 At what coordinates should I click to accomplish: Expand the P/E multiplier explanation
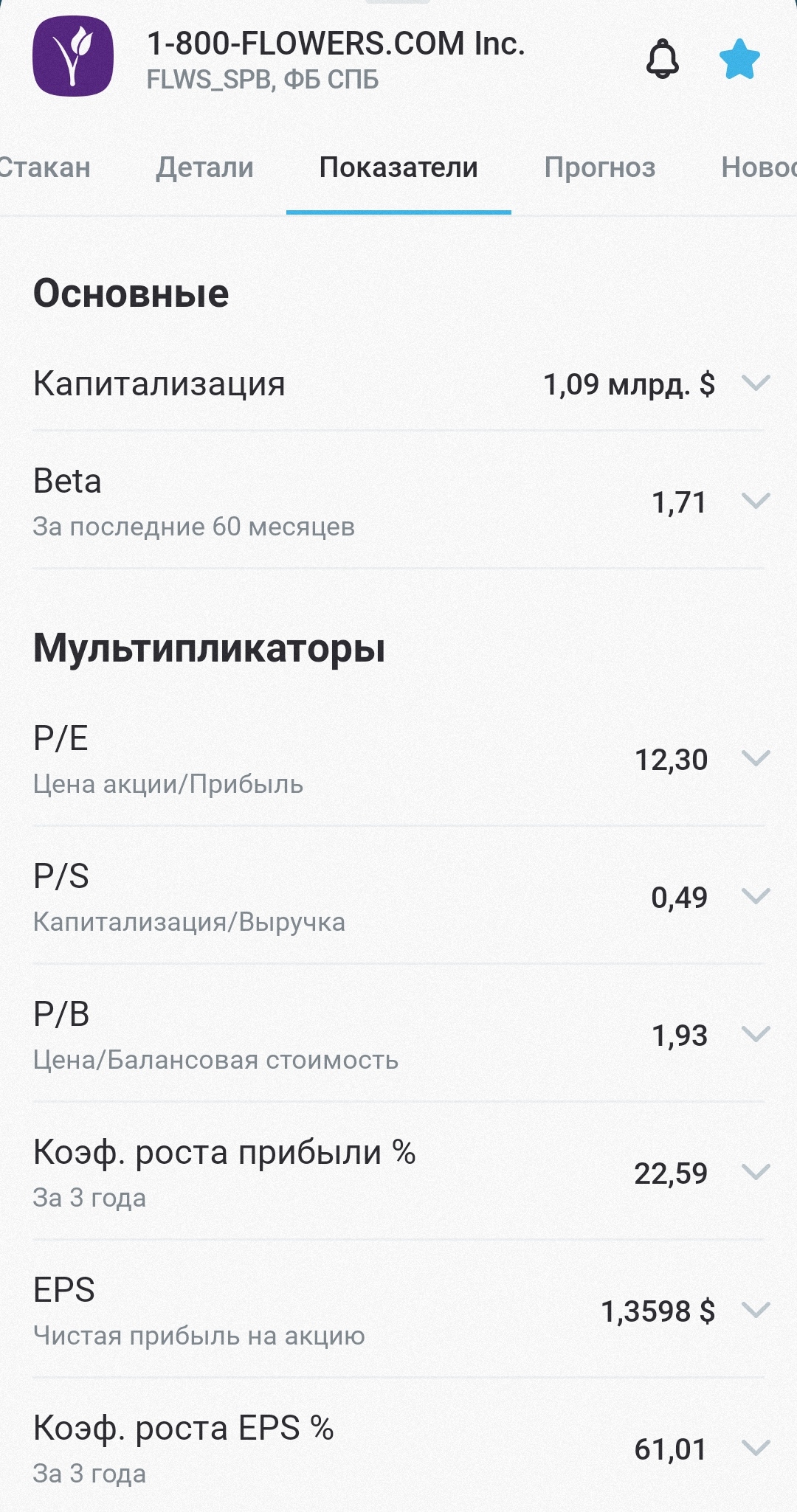(x=756, y=758)
